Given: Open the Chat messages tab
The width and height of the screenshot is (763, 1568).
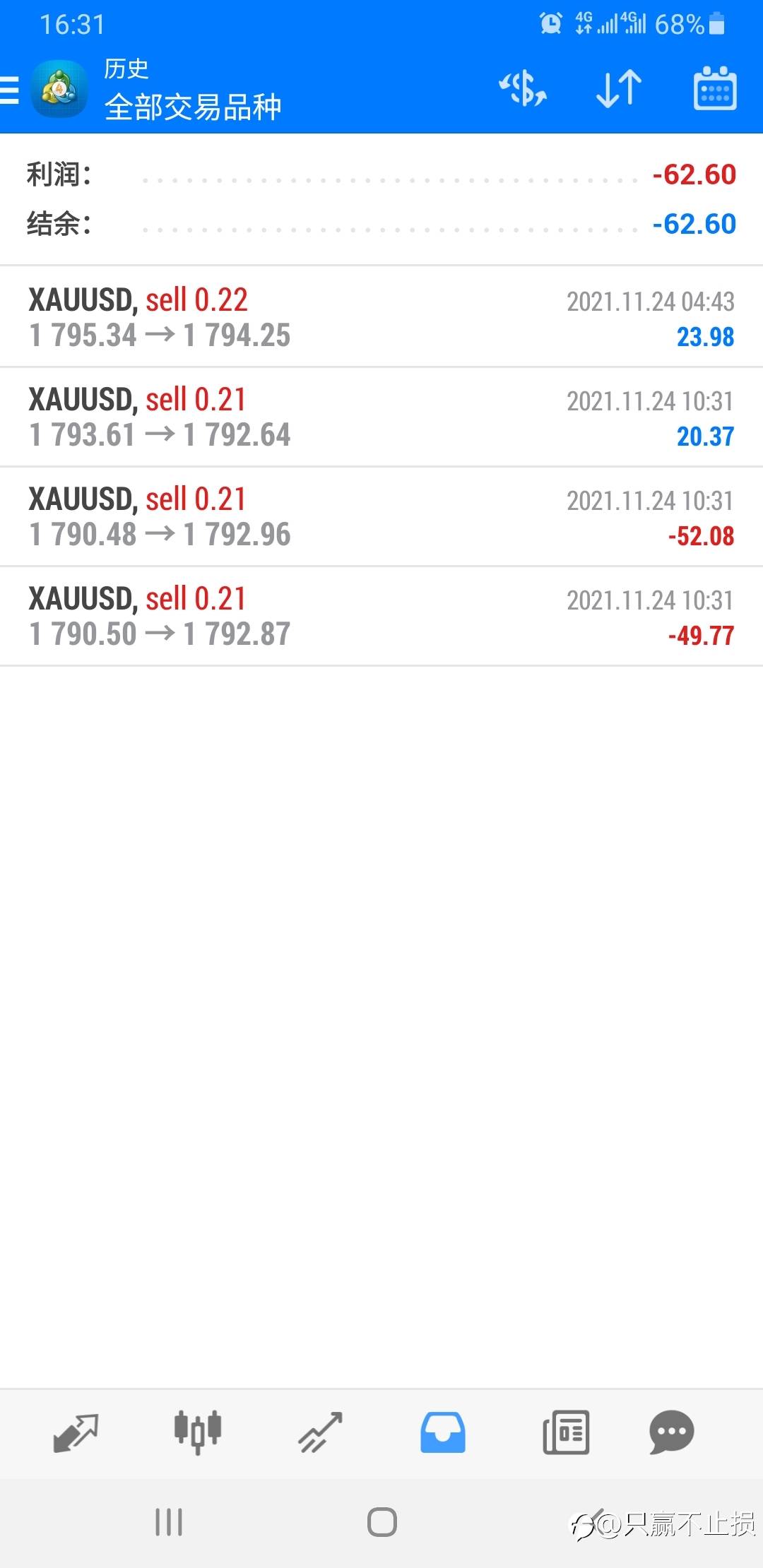Looking at the screenshot, I should [671, 1432].
